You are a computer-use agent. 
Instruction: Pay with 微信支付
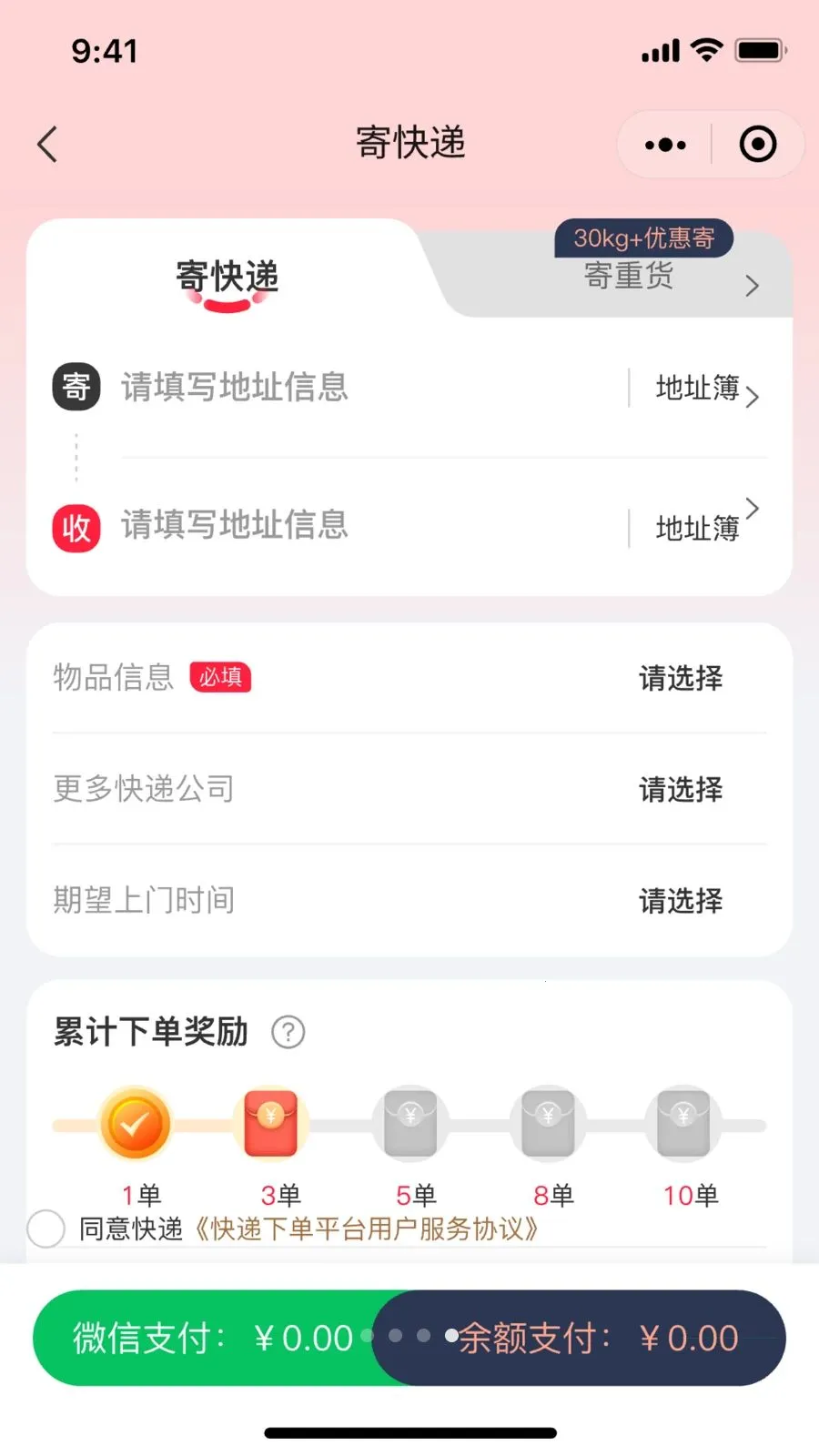(211, 1338)
